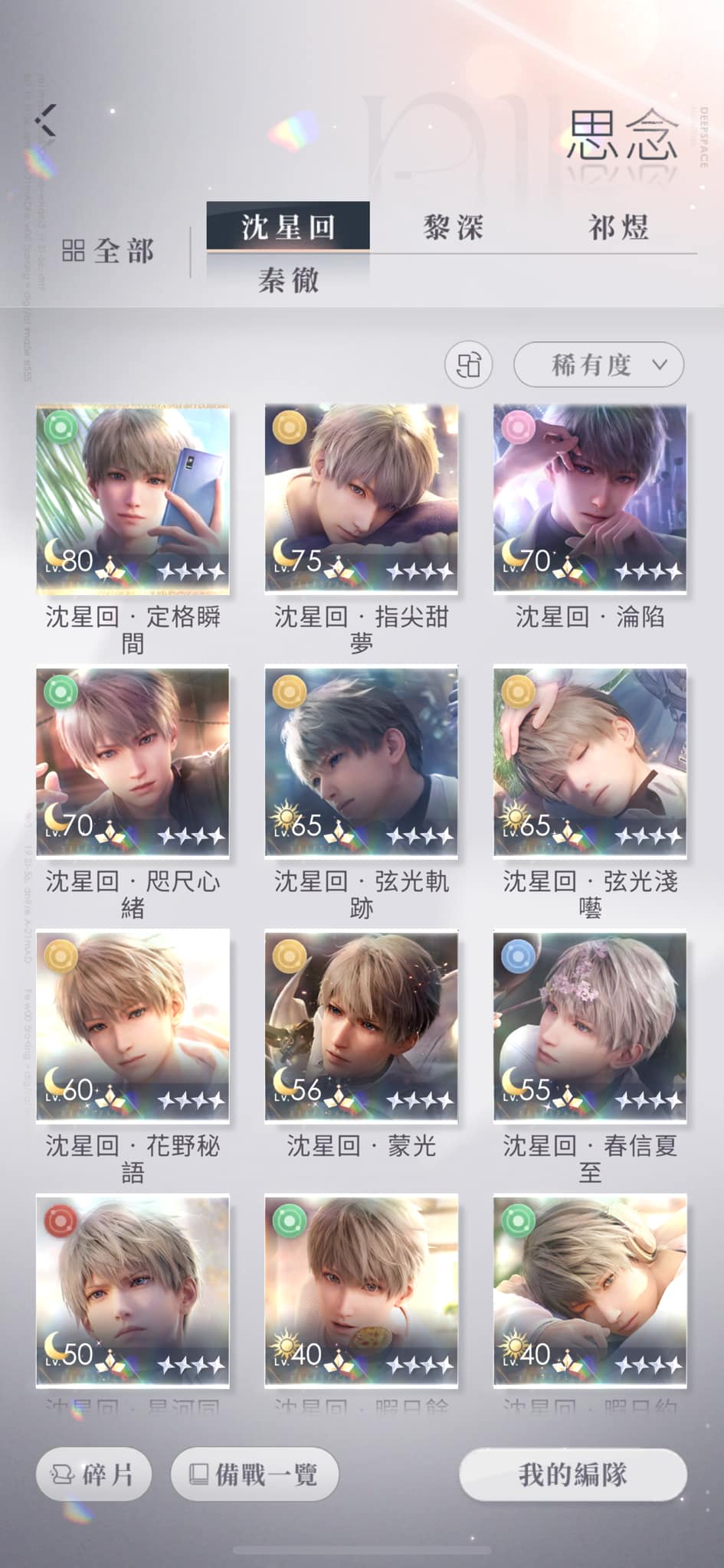The width and height of the screenshot is (724, 1568).
Task: Open the 淪陷 memory card
Action: click(589, 500)
